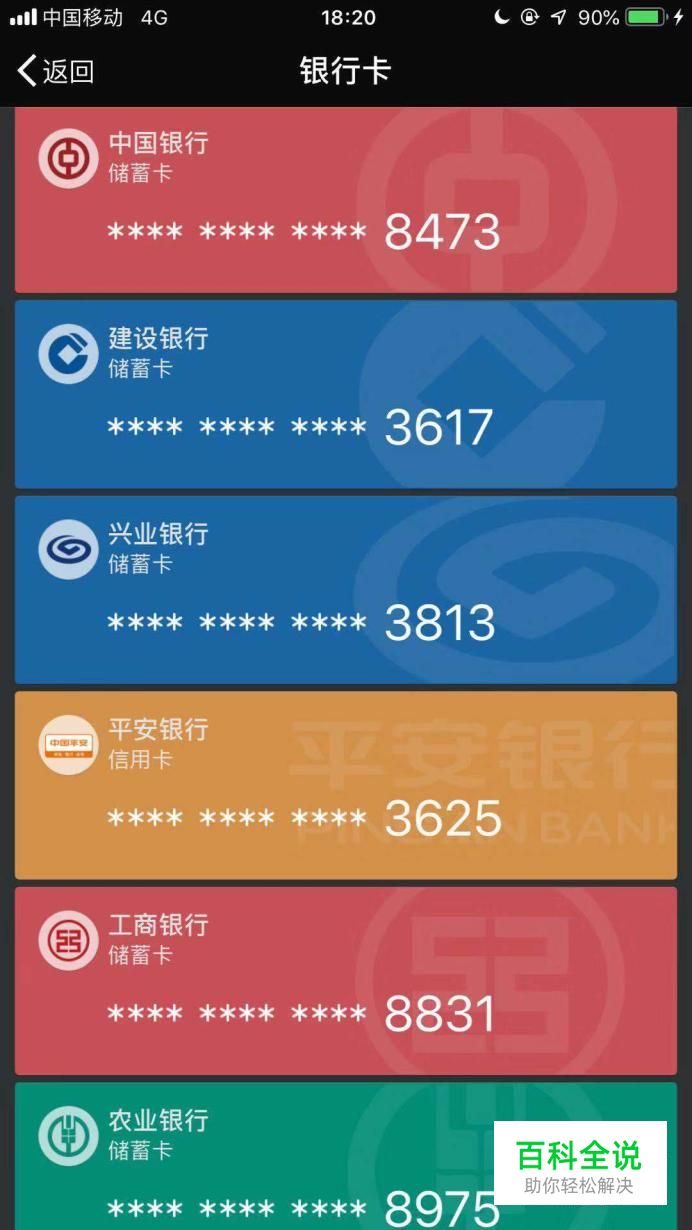This screenshot has width=692, height=1230.
Task: Open the 中国银行 card ending 8473
Action: pos(346,200)
